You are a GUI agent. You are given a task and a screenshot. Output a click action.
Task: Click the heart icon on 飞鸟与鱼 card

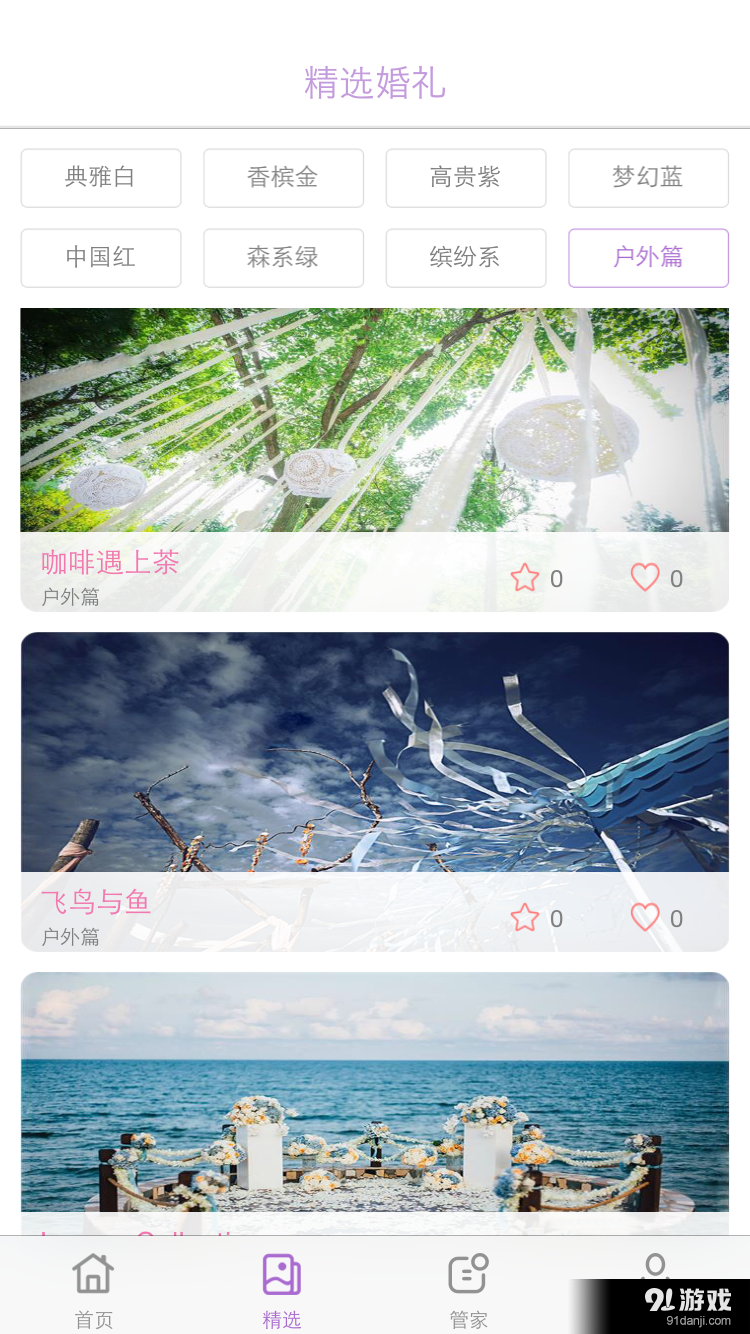647,917
